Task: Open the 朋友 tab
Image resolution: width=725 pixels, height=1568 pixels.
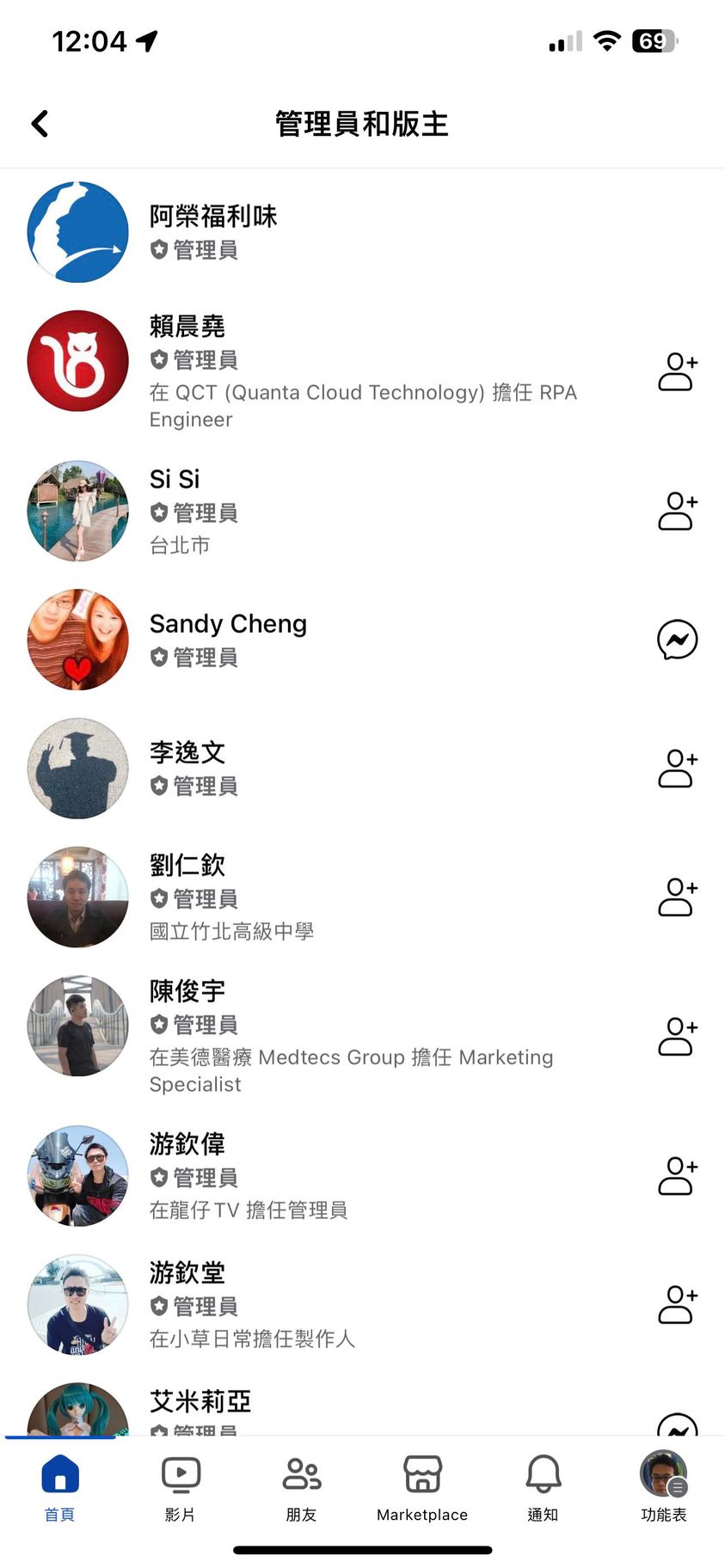Action: point(302,1487)
